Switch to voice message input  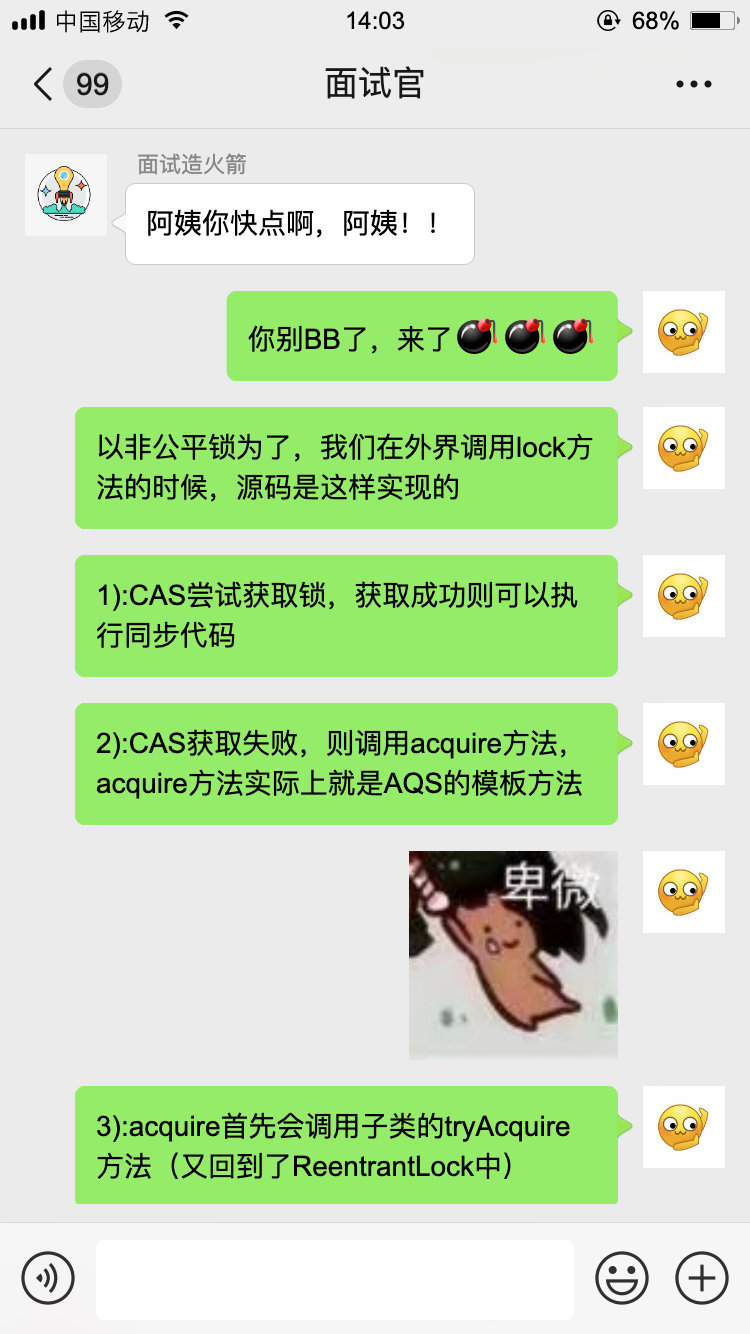point(48,1278)
